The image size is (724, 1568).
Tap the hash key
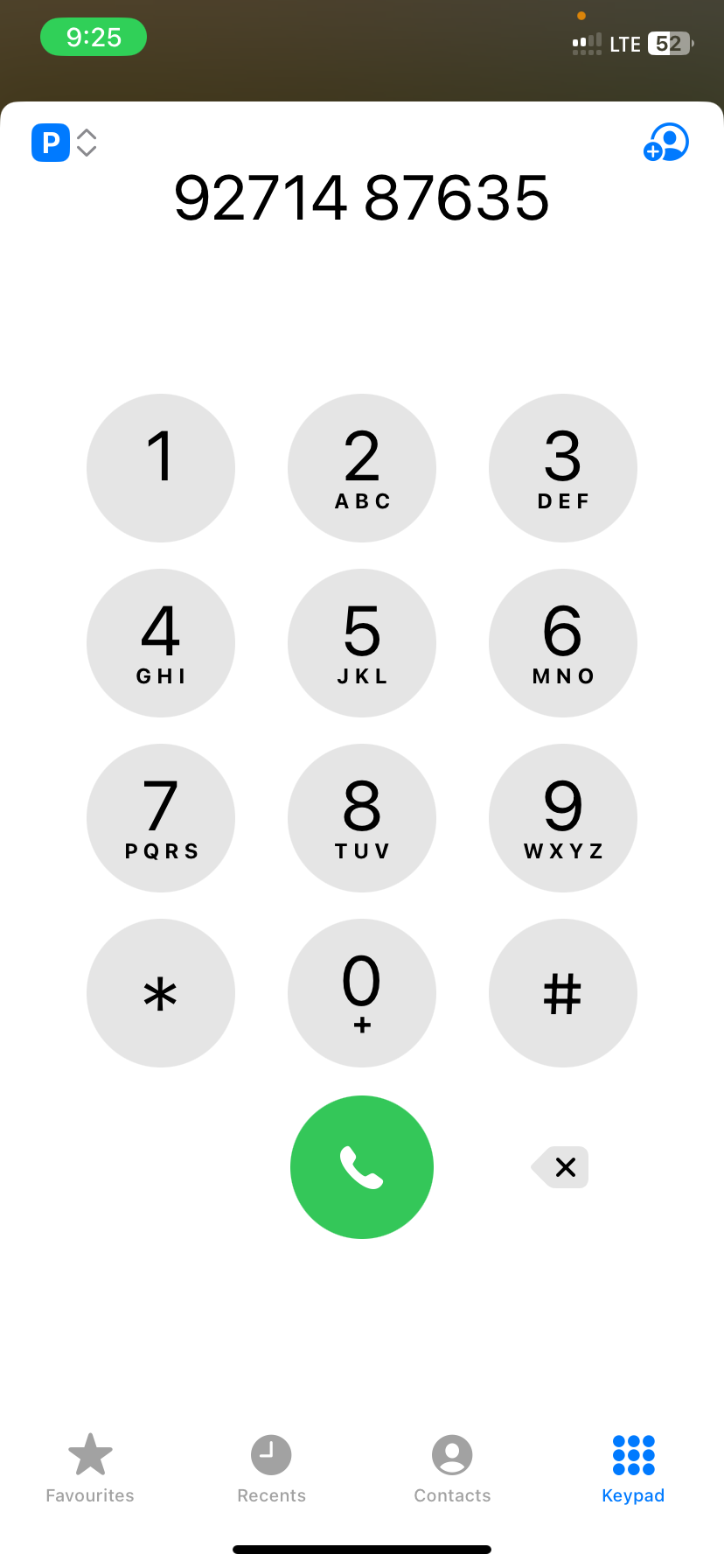563,993
